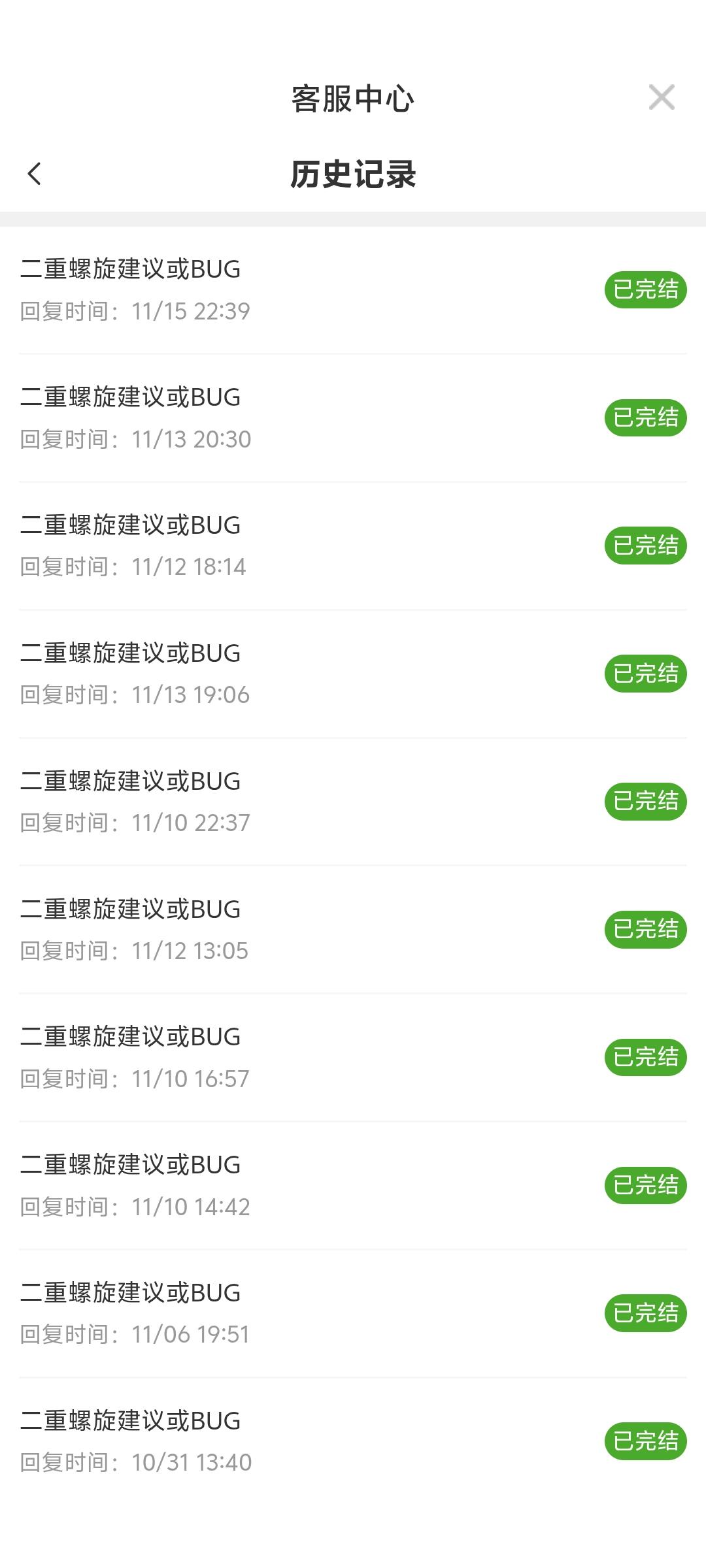View the record replied 11/06 19:51
The width and height of the screenshot is (706, 1568).
click(353, 1313)
